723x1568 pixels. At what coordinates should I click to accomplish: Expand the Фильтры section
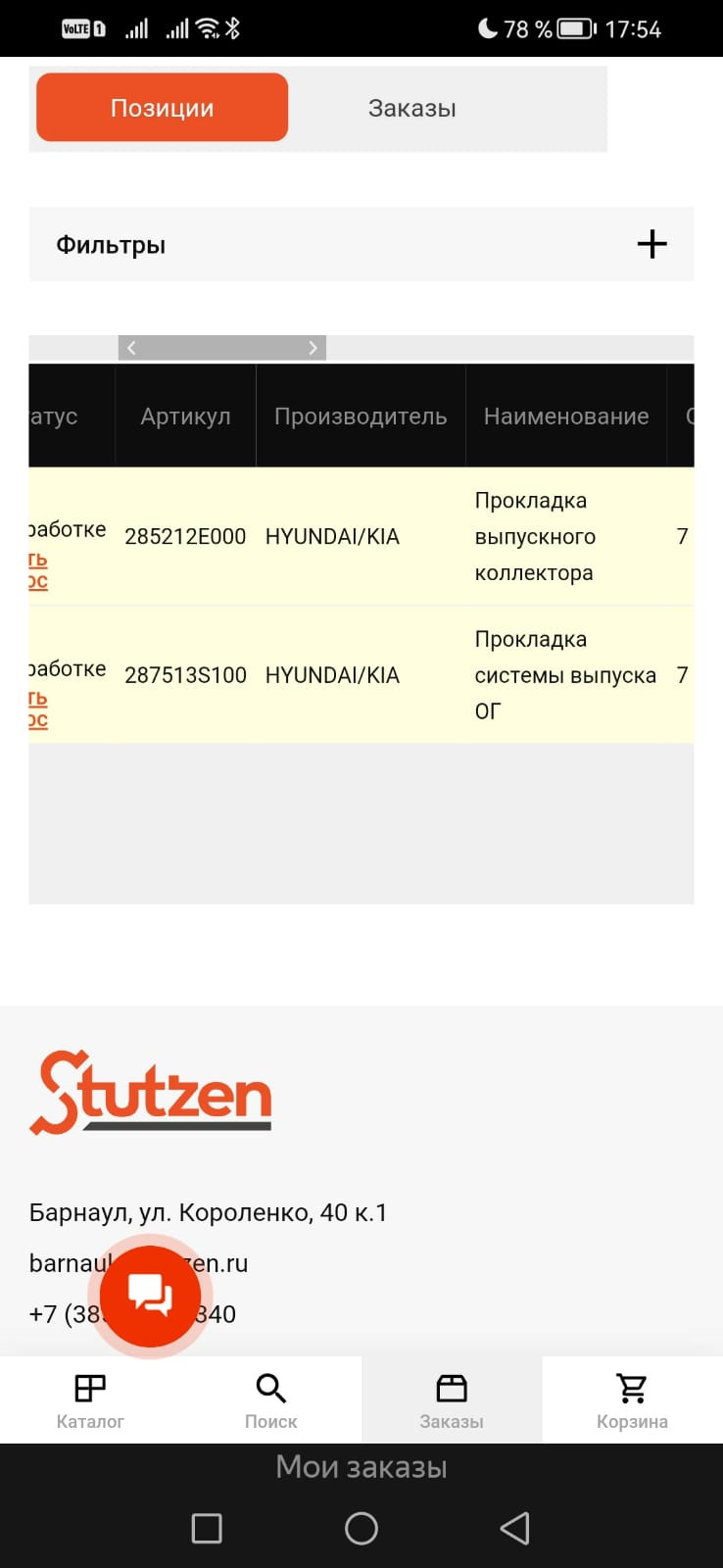point(651,244)
